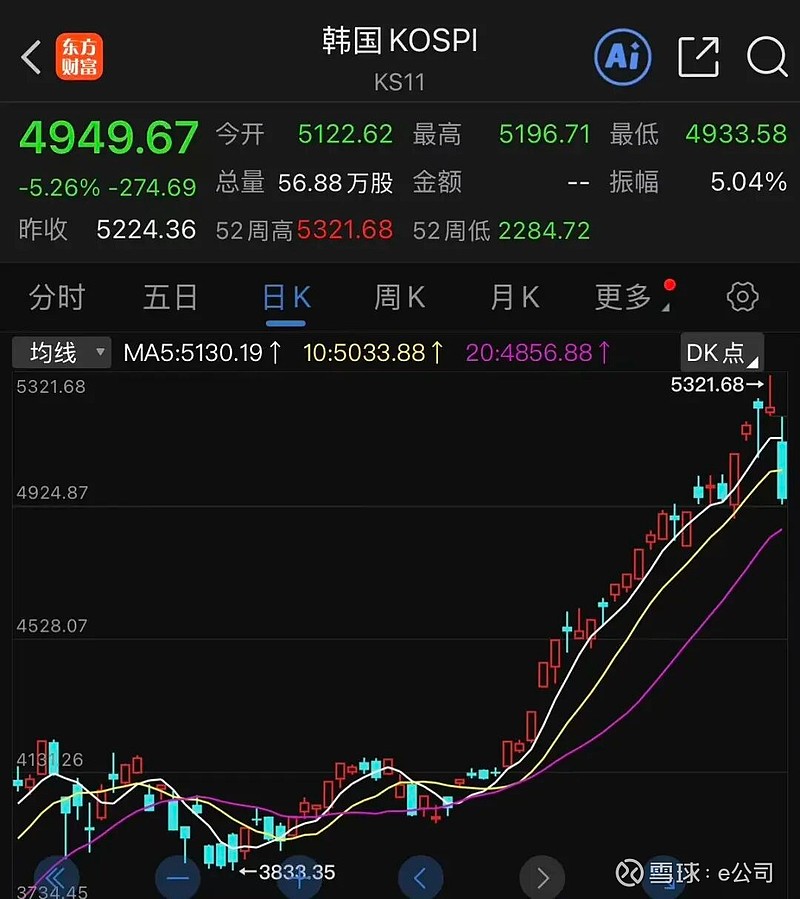Select the 月K view

click(x=512, y=296)
